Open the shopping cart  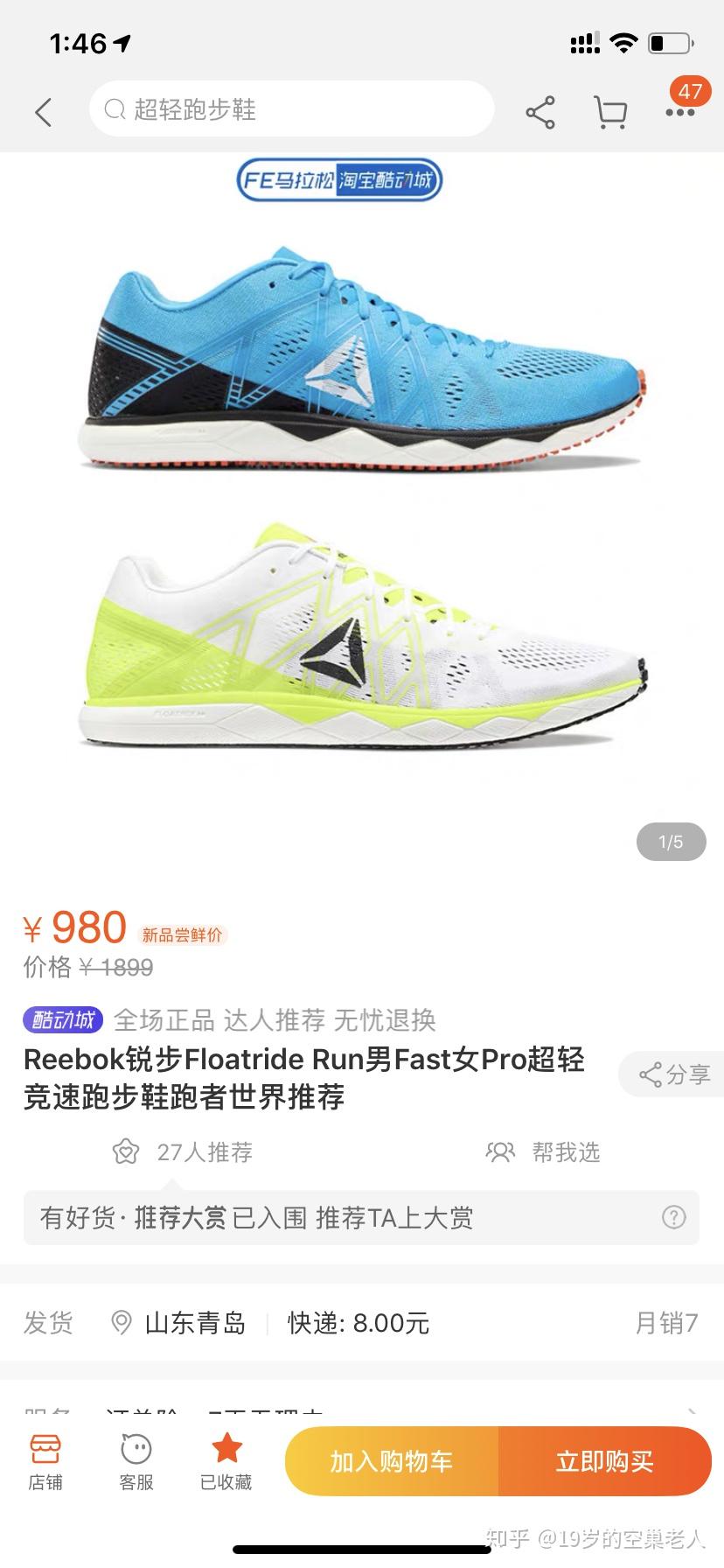(609, 113)
